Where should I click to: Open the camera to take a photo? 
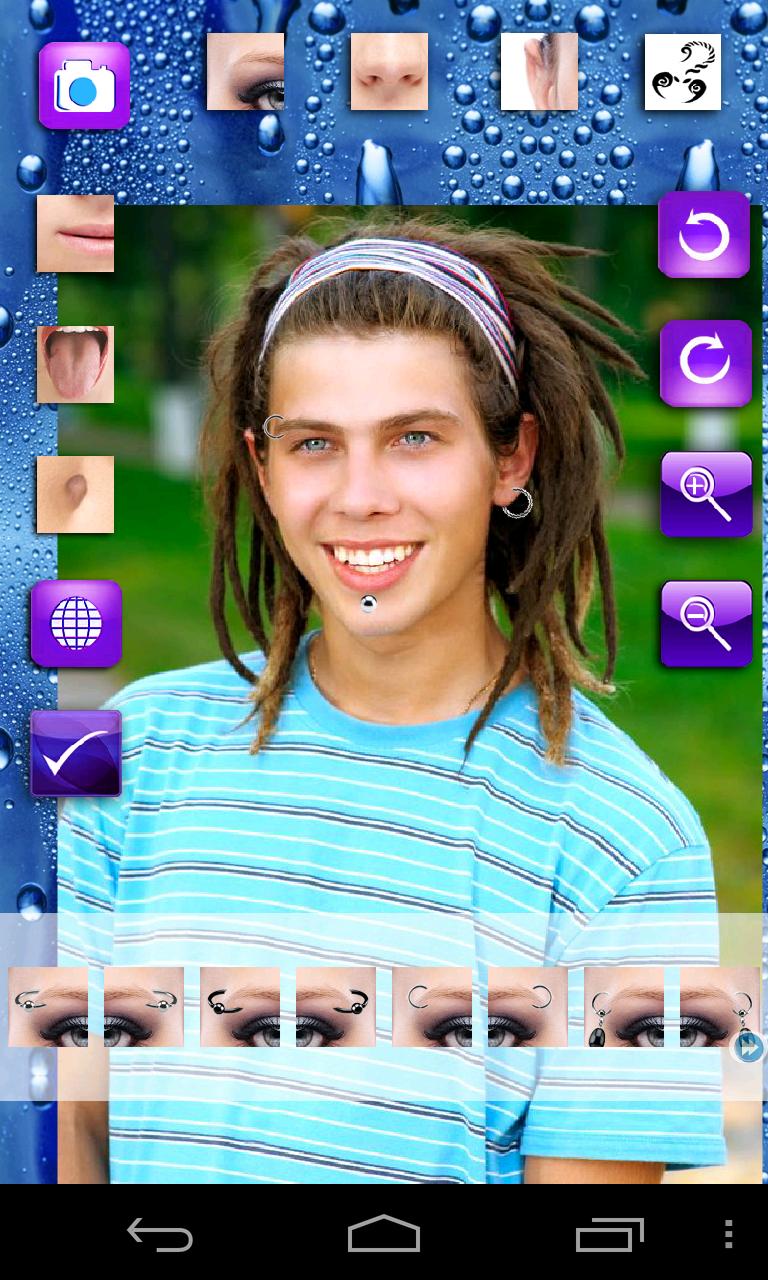(x=84, y=86)
